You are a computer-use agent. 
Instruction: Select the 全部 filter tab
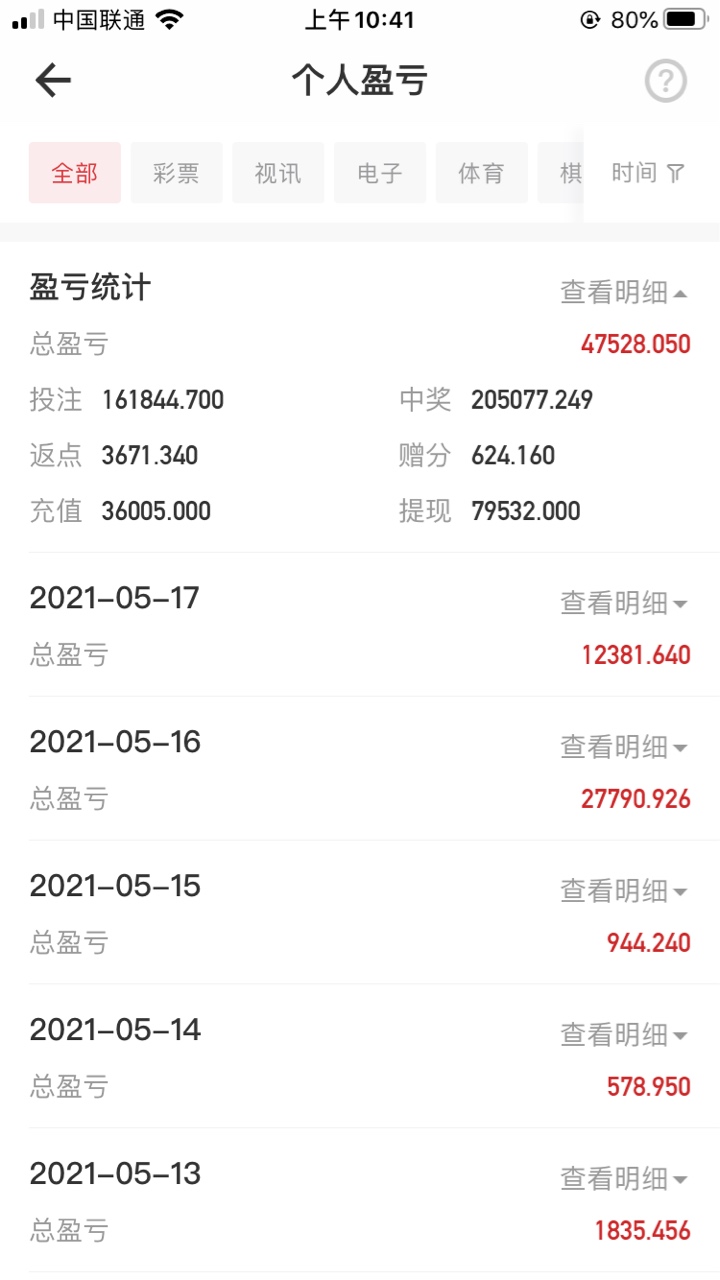75,173
